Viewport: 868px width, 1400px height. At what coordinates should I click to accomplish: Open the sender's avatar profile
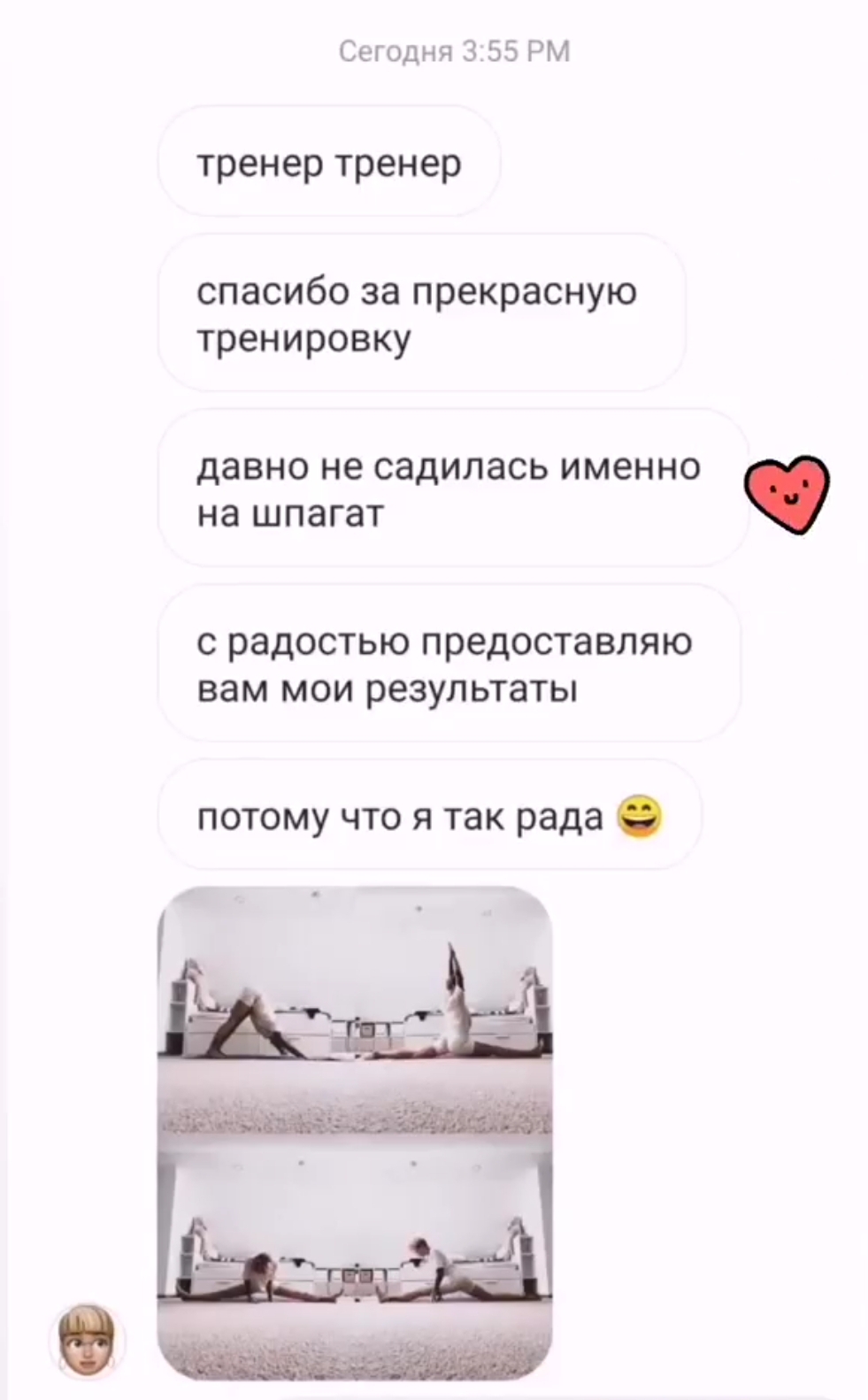point(88,1340)
